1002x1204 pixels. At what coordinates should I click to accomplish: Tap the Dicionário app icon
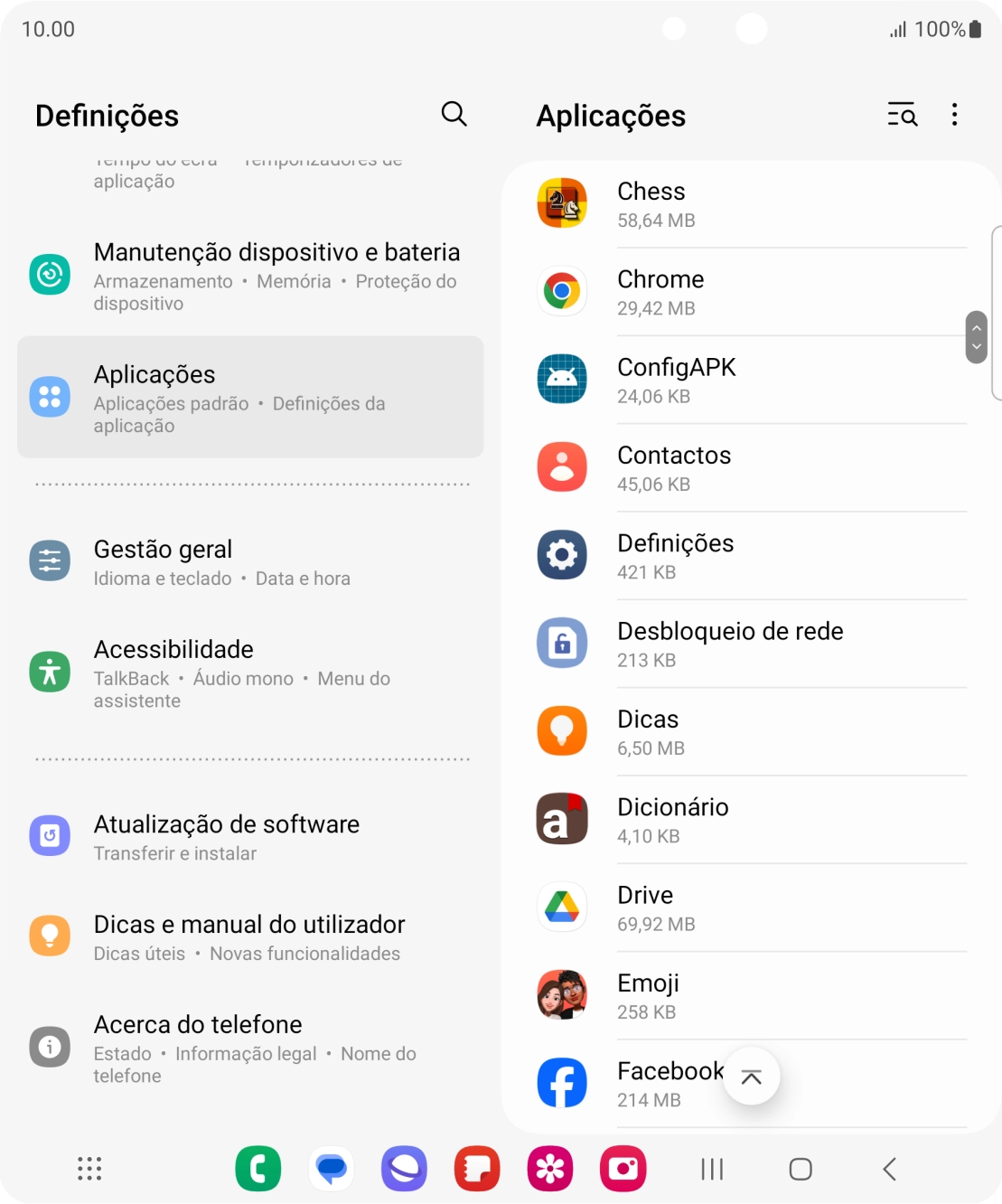point(561,819)
